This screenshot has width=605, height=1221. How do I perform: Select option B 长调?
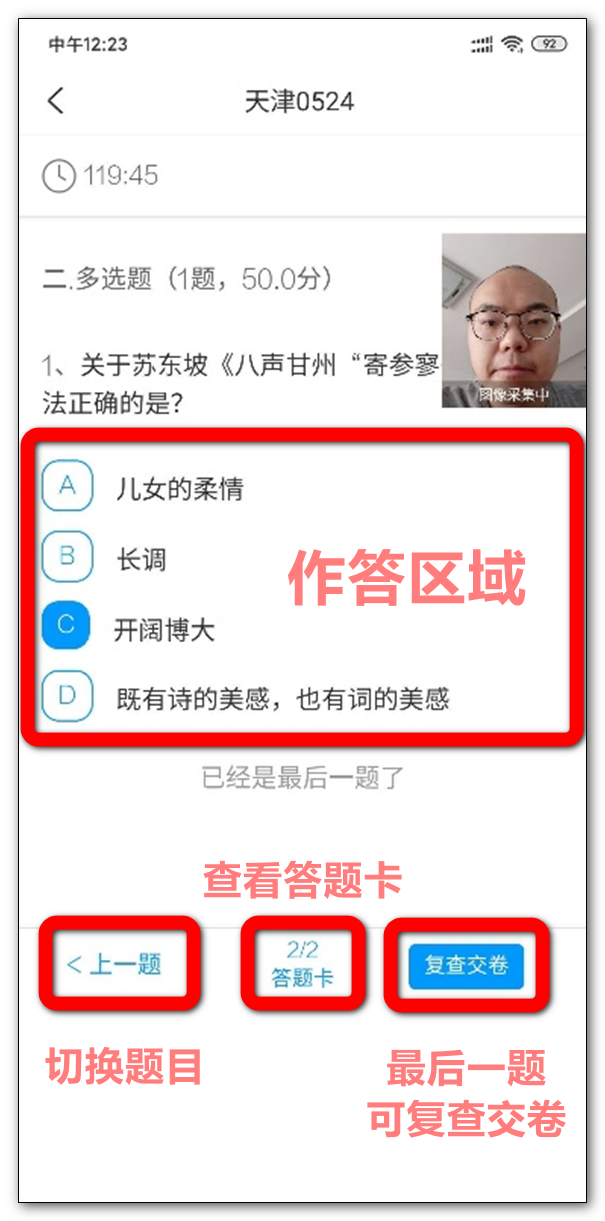67,557
